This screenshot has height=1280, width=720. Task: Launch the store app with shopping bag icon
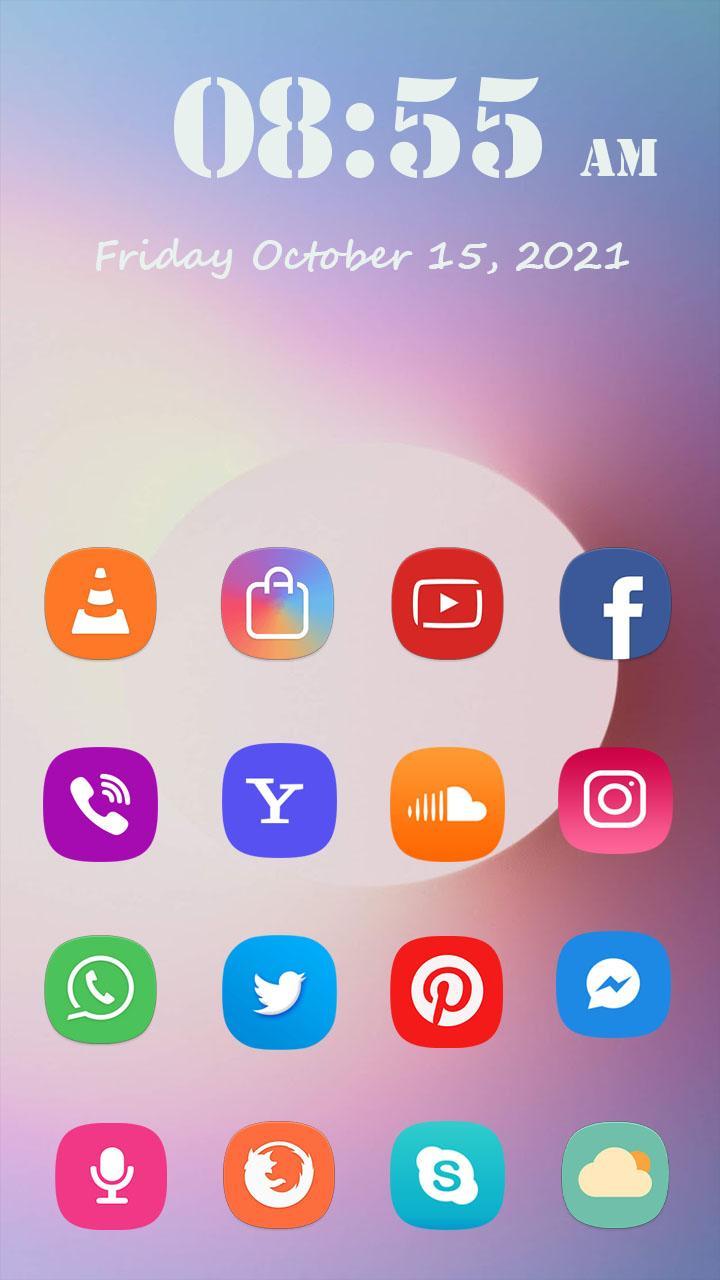(277, 603)
